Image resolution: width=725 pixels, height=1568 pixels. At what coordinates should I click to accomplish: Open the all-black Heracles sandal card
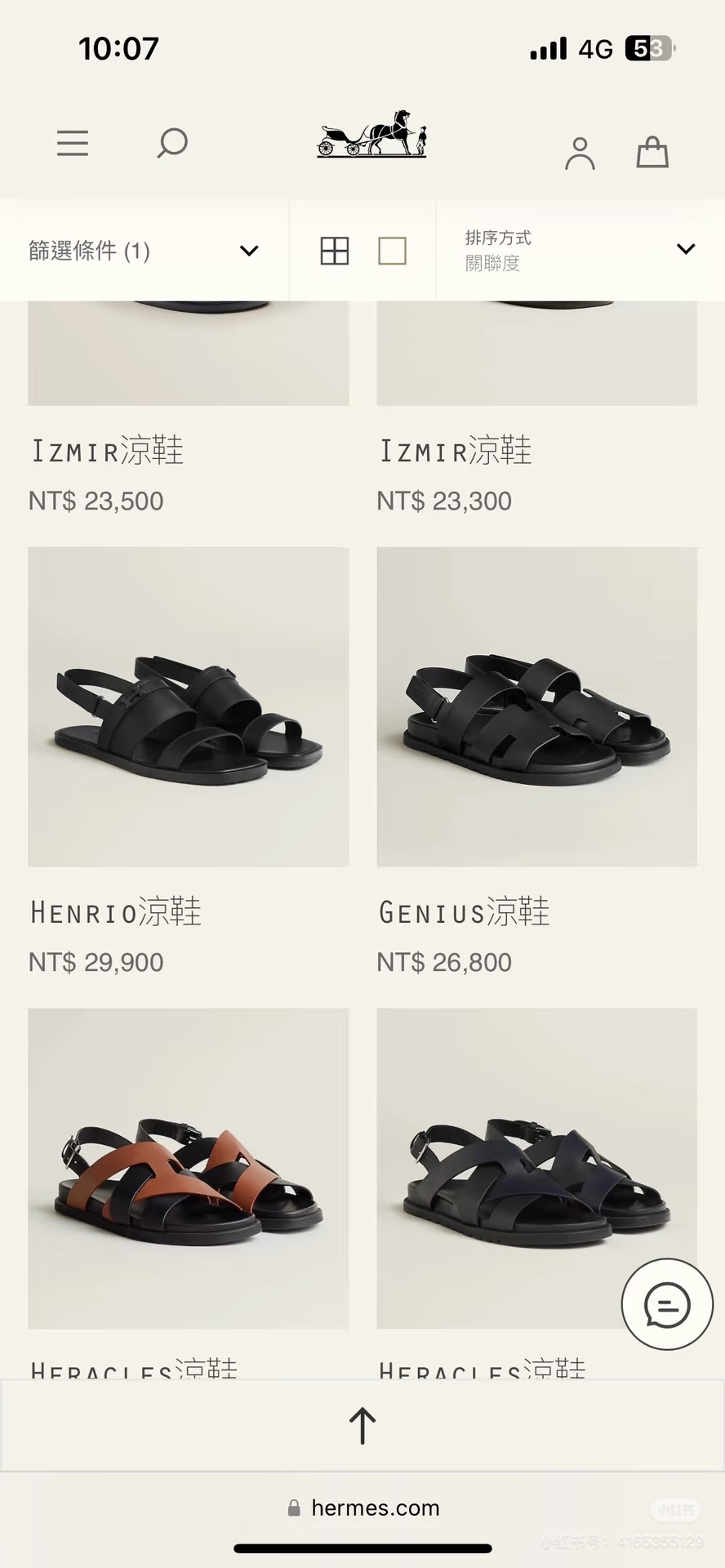tap(523, 1168)
